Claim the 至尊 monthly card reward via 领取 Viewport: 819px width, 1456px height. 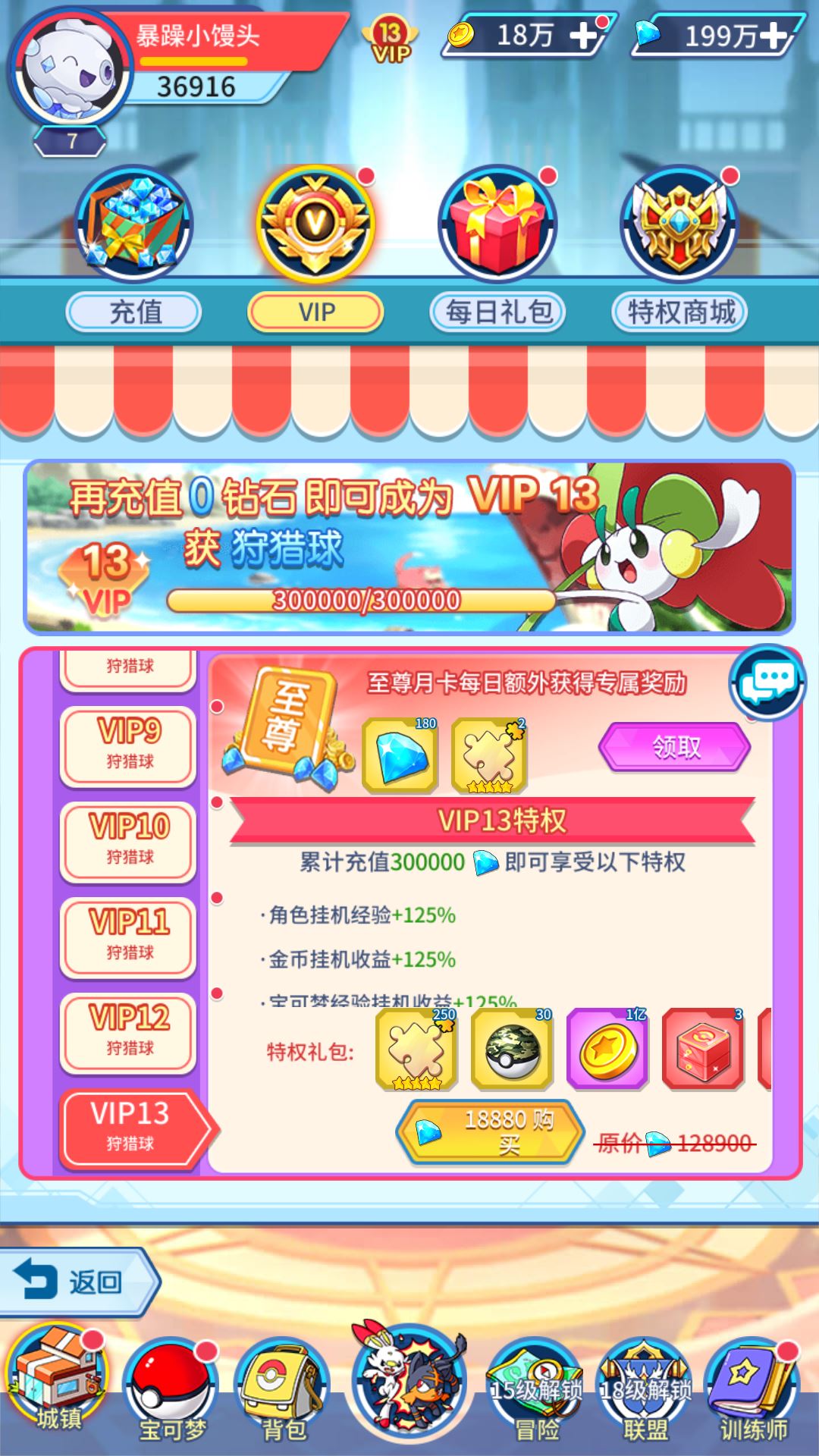[674, 748]
